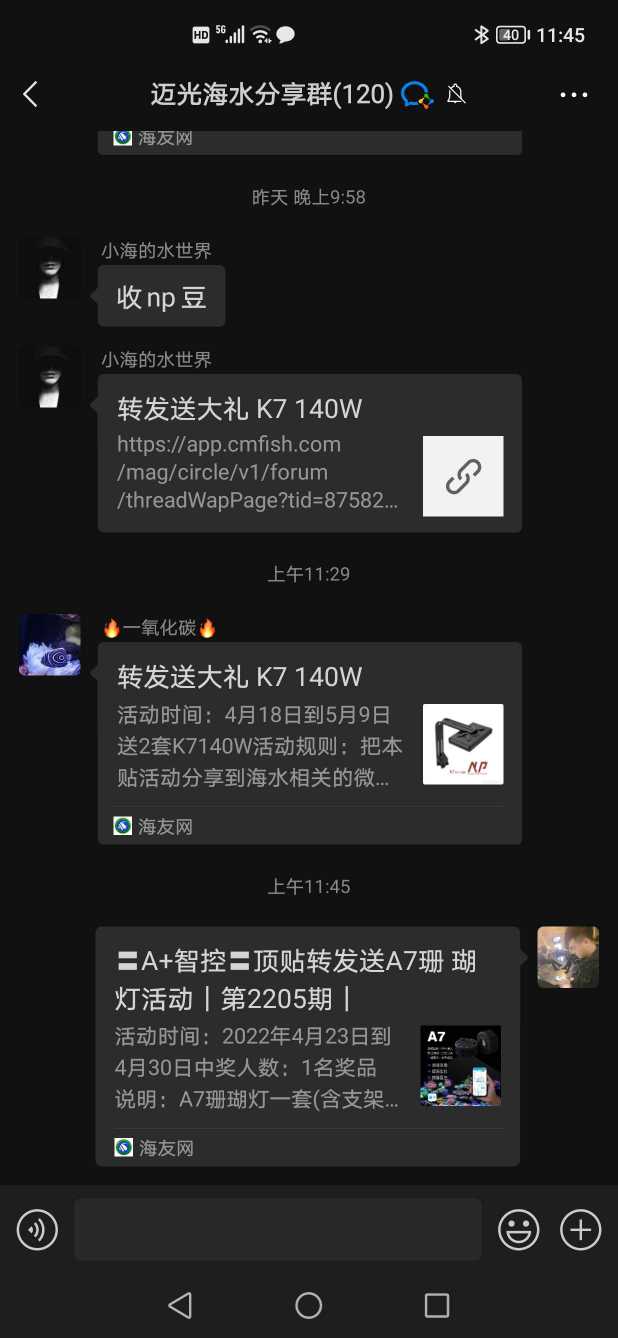Go back from the group chat
Viewport: 618px width, 1338px height.
(30, 95)
